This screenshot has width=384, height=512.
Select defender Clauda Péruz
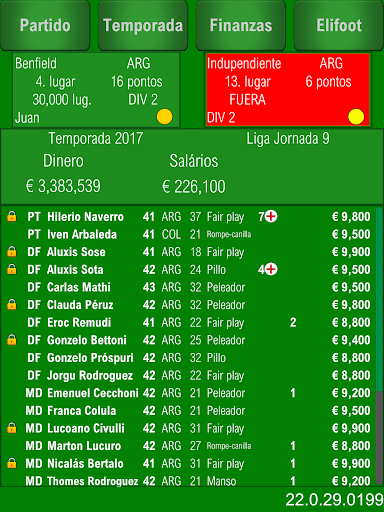click(x=188, y=305)
